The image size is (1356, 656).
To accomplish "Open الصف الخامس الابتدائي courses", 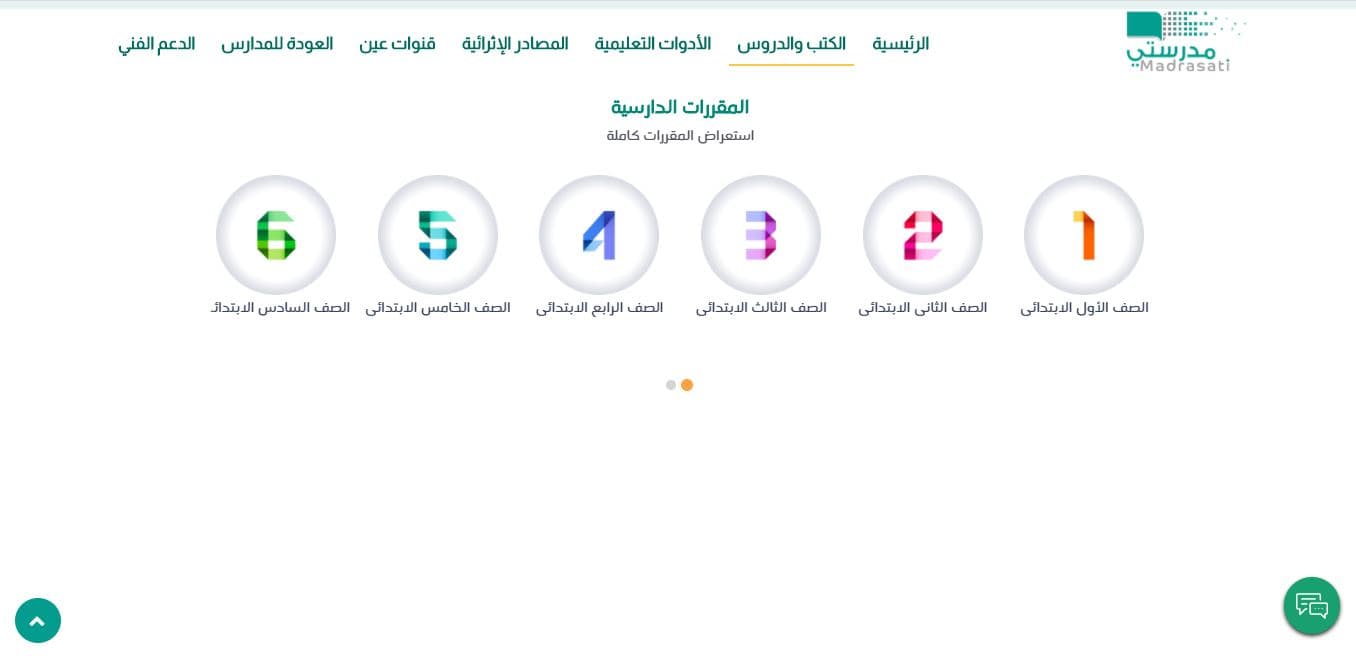I will (x=437, y=235).
